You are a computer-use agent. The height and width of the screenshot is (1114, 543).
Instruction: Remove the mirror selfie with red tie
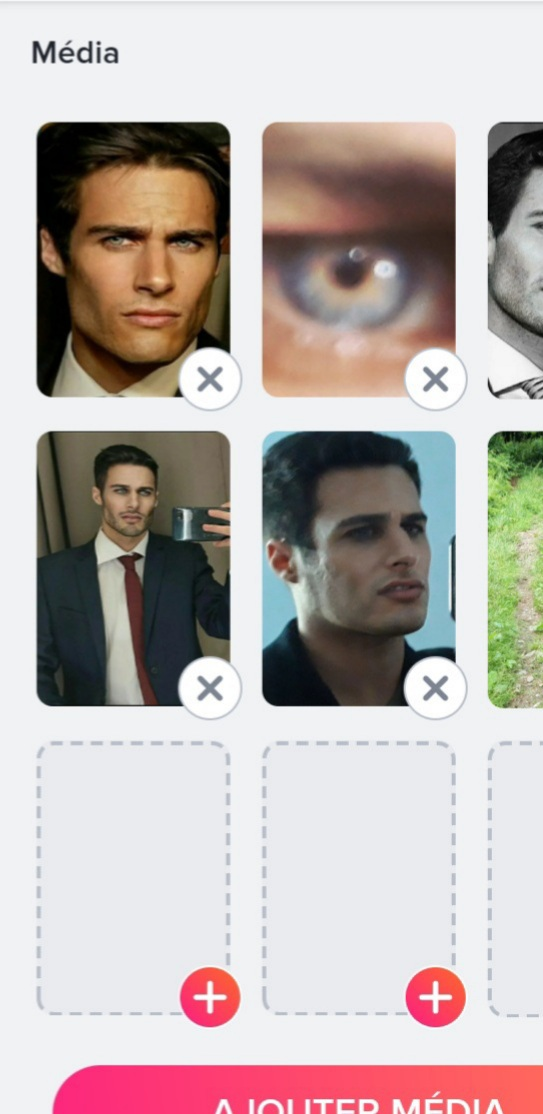pyautogui.click(x=210, y=688)
